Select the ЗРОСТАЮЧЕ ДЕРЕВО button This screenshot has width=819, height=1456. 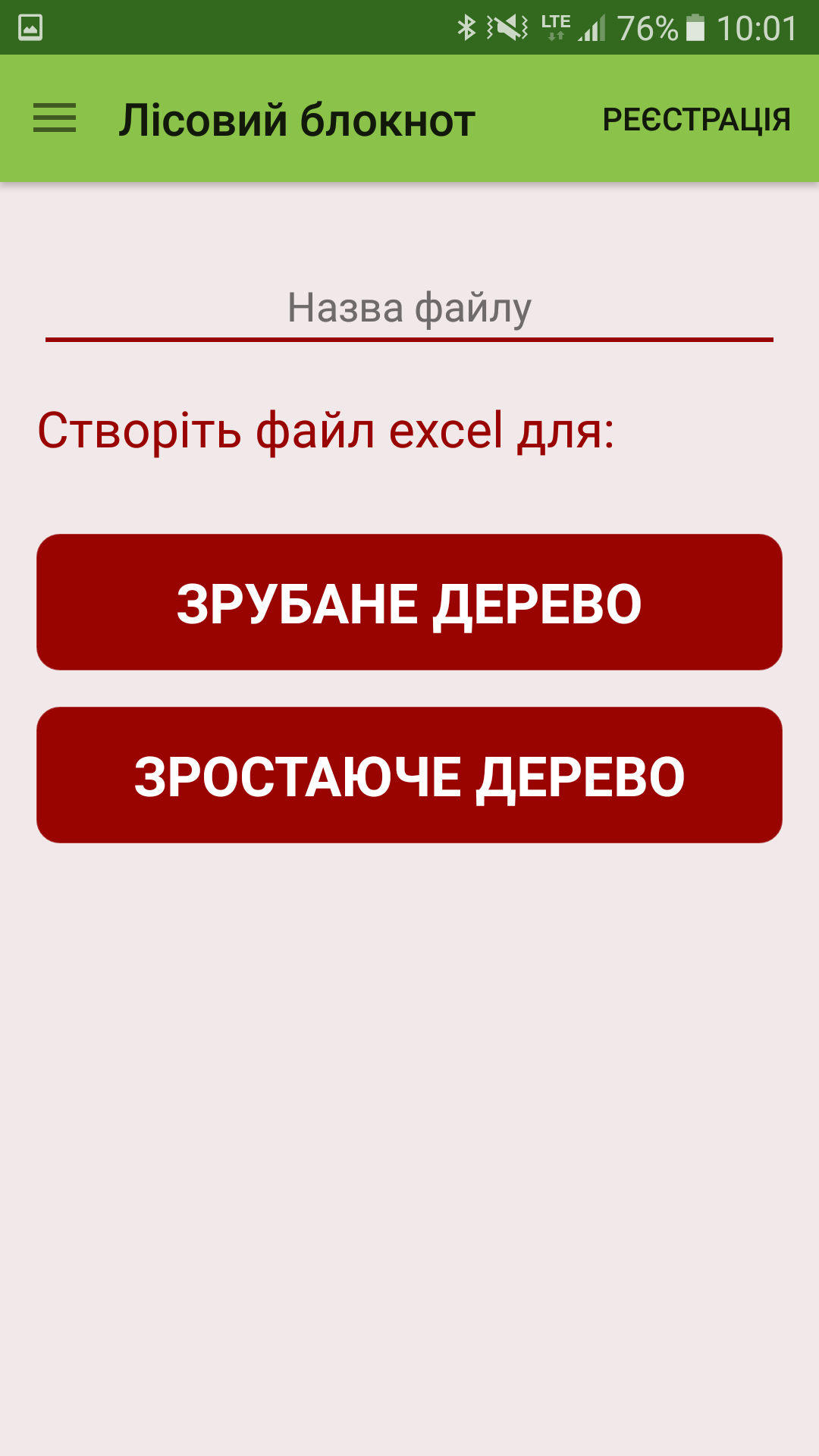pos(409,775)
